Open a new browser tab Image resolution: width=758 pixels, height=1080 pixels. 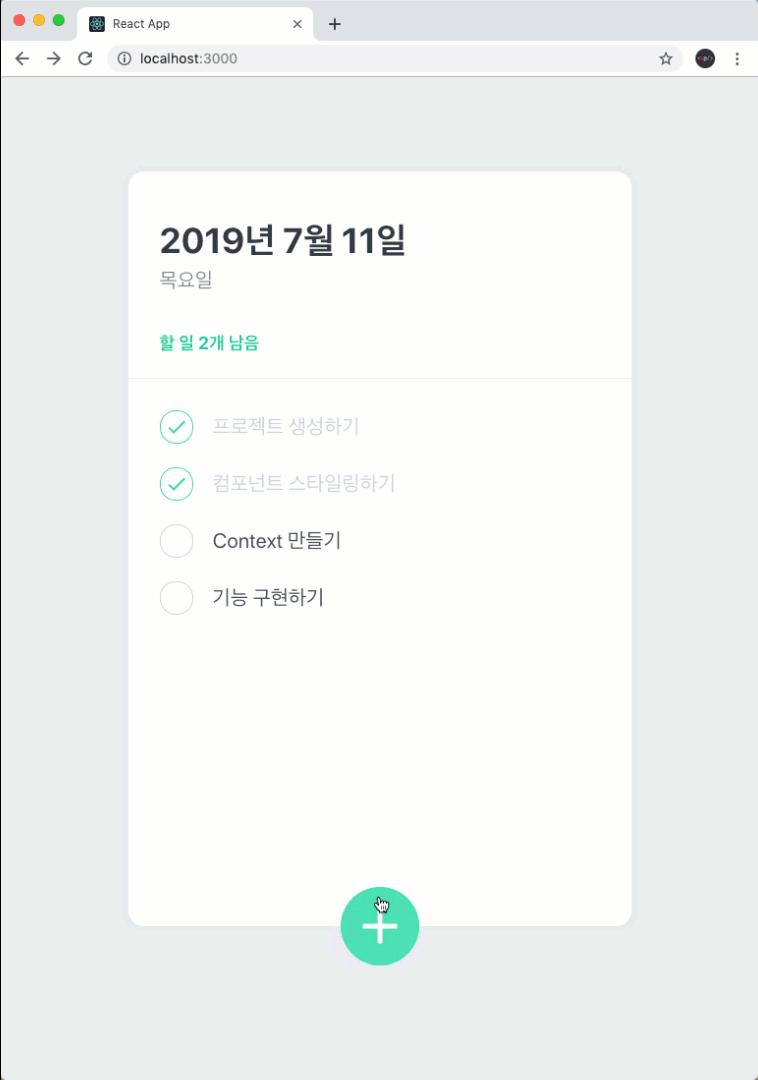click(x=335, y=24)
